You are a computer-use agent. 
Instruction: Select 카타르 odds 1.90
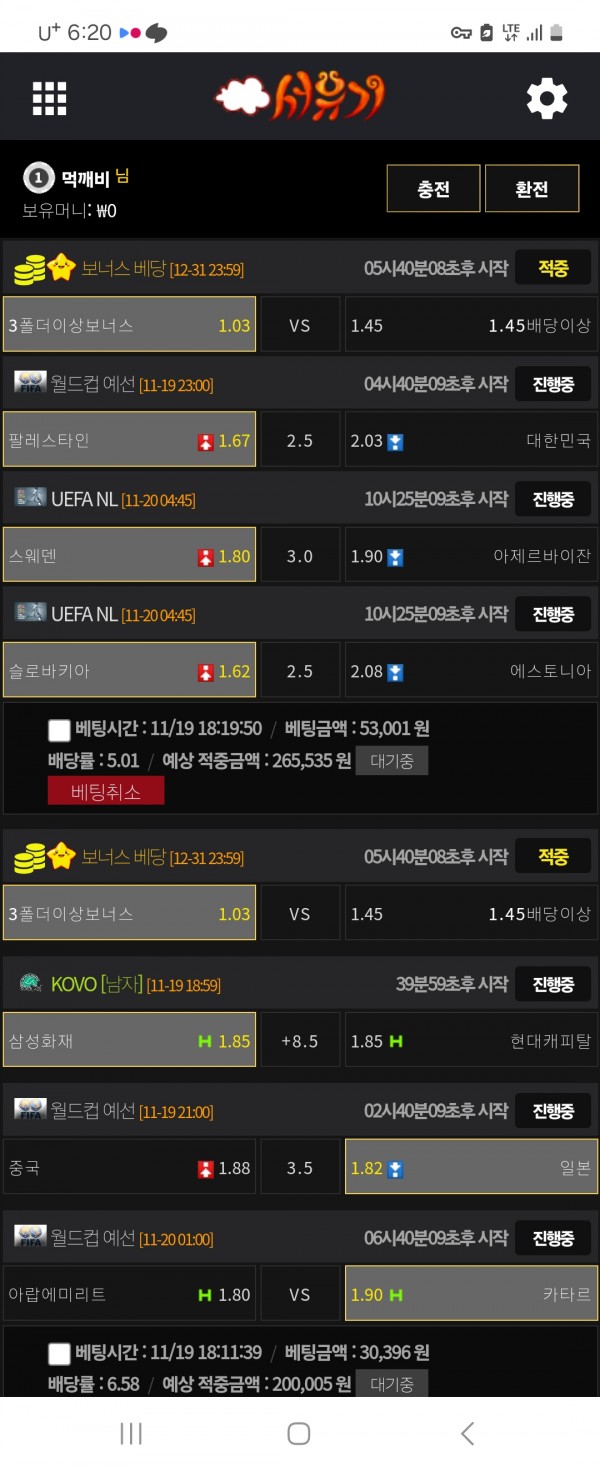(470, 1294)
